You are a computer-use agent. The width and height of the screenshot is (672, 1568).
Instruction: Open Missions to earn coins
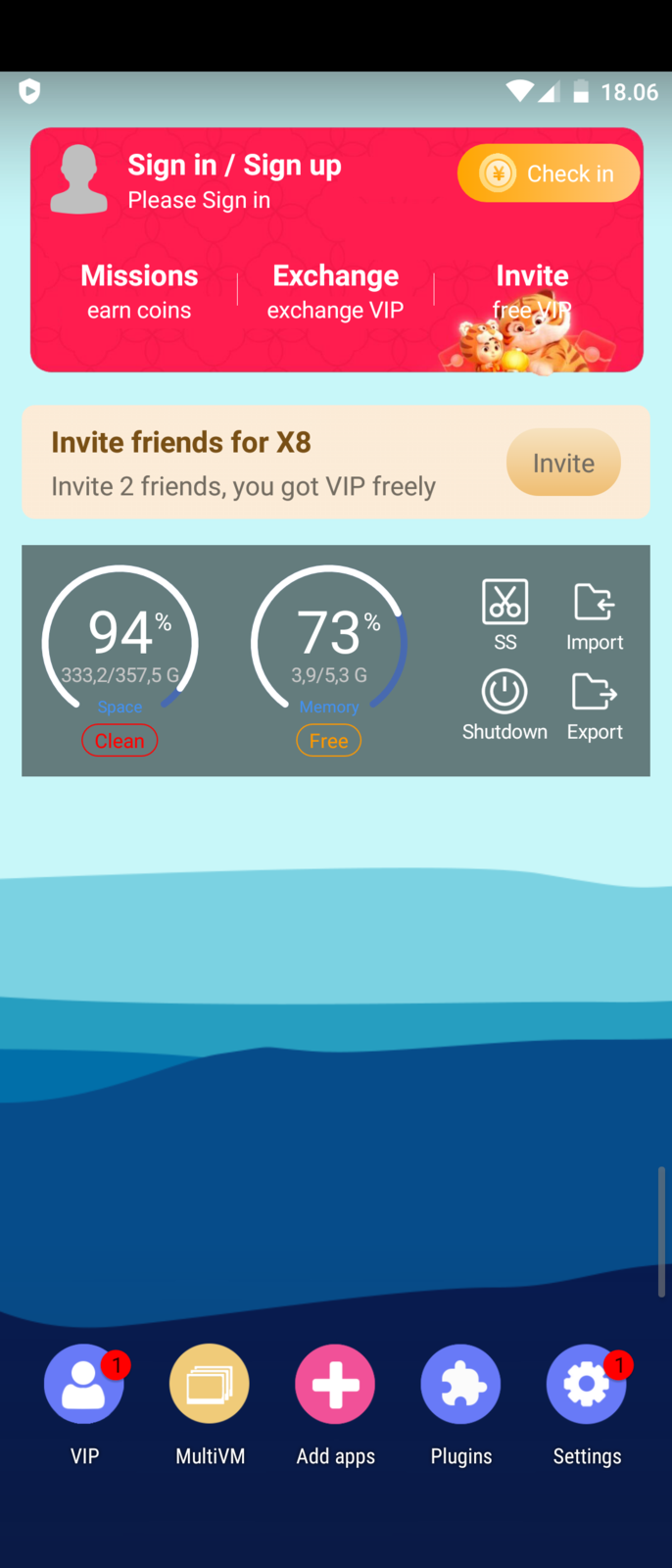[x=139, y=291]
